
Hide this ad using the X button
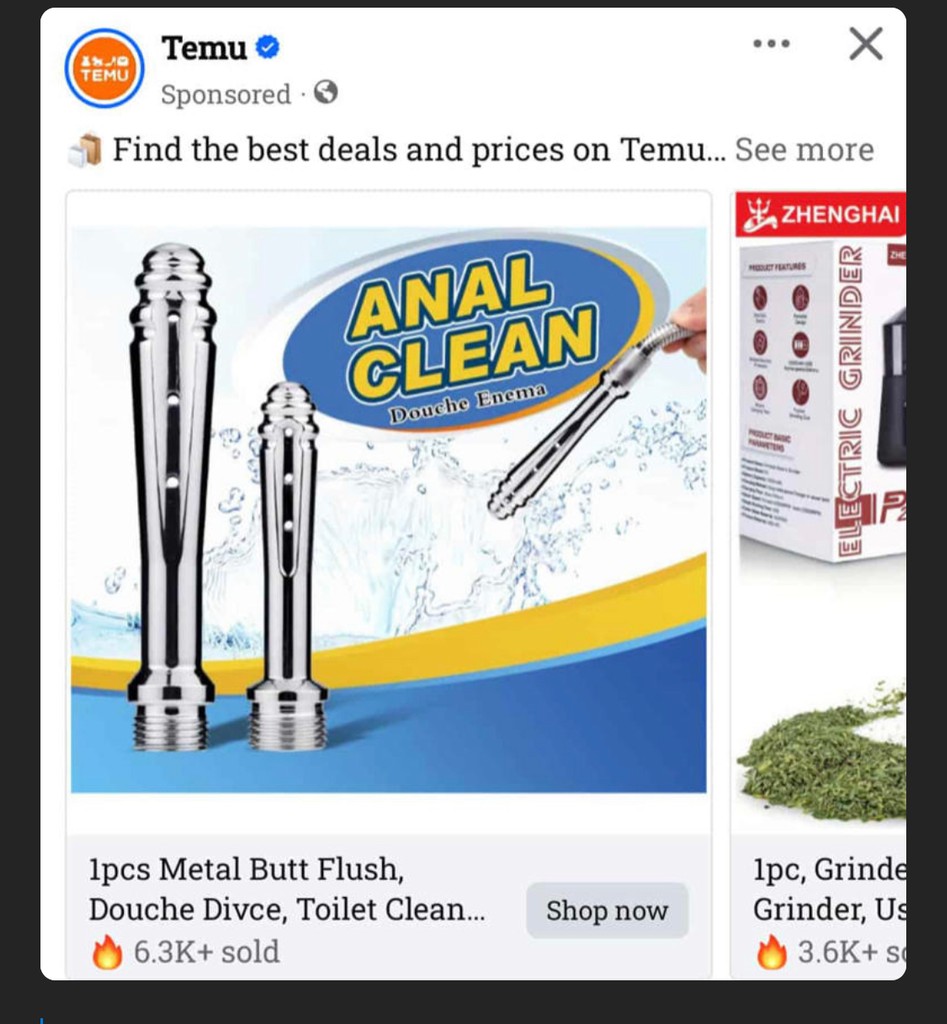[864, 44]
